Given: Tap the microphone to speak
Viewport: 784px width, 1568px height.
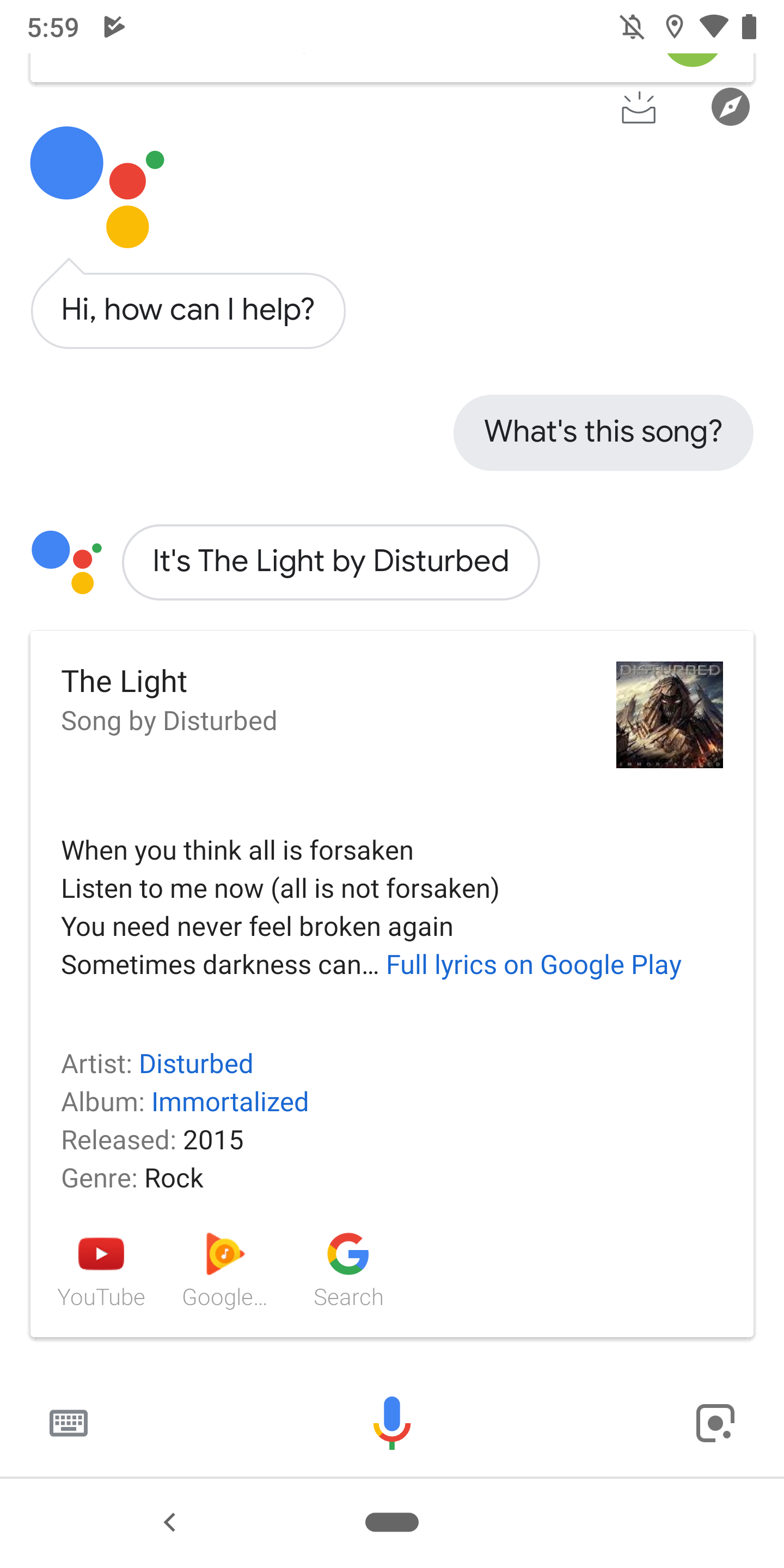Looking at the screenshot, I should pos(392,1423).
